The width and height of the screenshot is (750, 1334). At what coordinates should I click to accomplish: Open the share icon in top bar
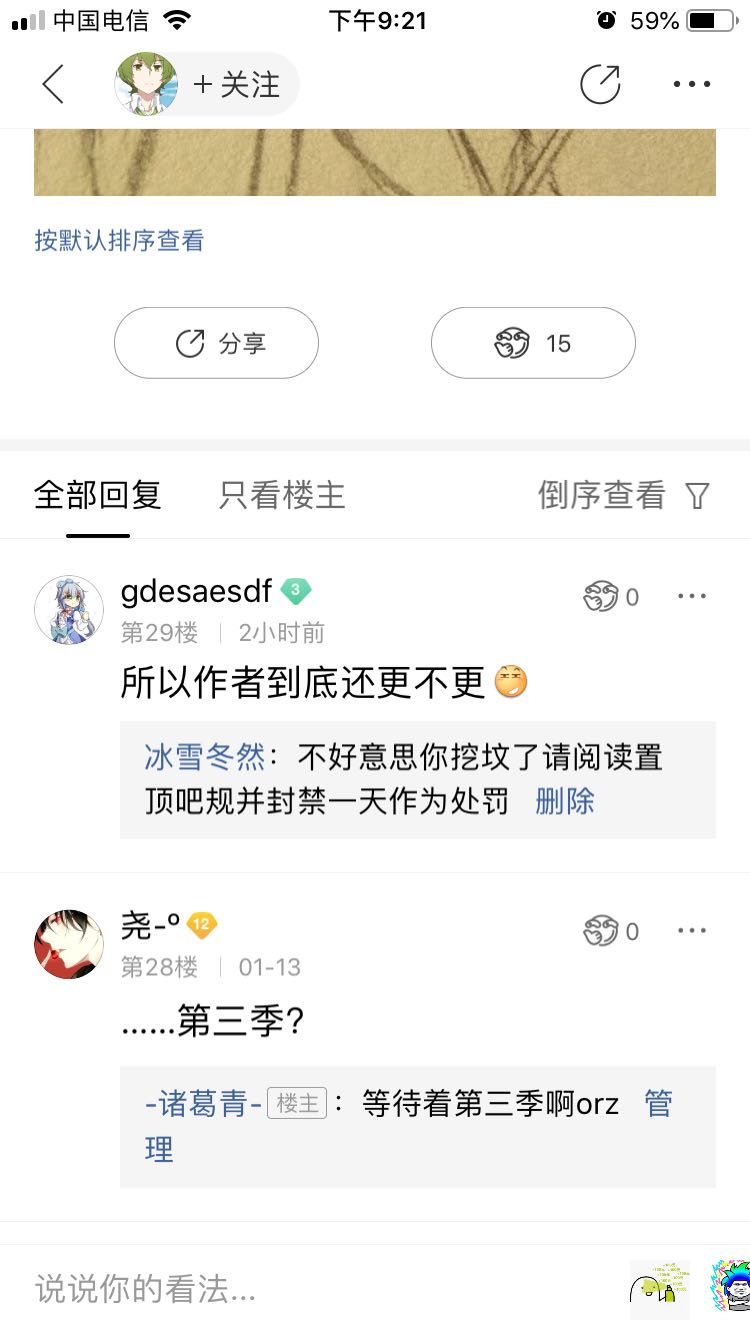(600, 85)
